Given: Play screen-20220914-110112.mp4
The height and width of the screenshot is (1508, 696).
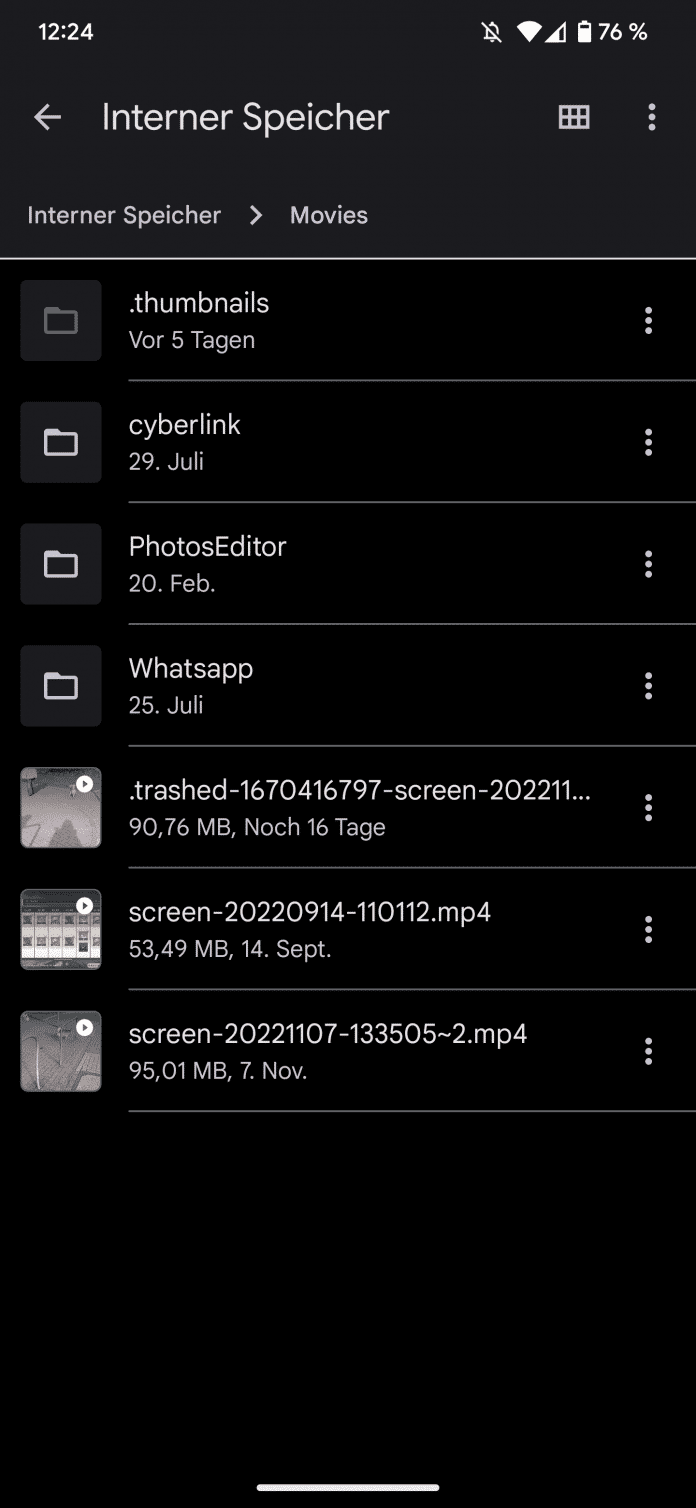Looking at the screenshot, I should (309, 929).
